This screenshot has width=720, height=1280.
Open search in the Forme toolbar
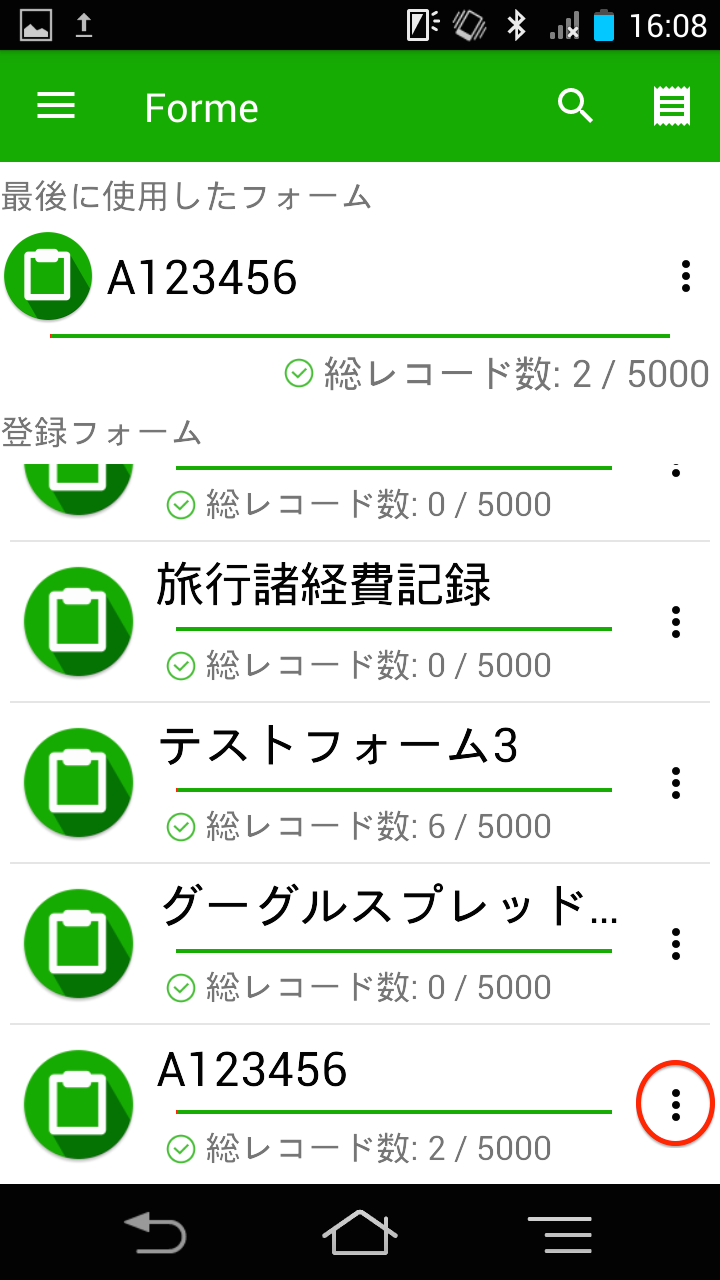coord(575,106)
